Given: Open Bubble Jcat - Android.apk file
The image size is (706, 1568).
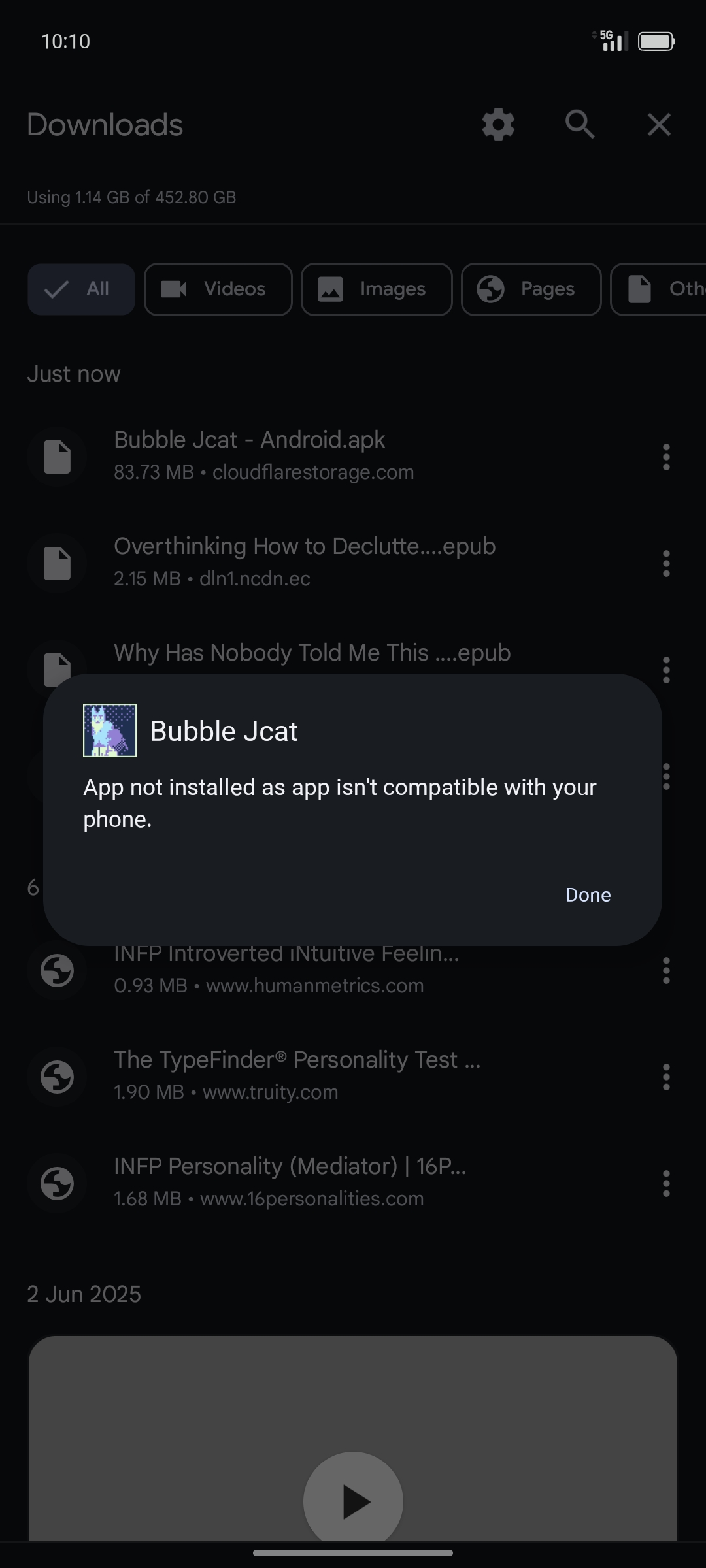Looking at the screenshot, I should [327, 456].
